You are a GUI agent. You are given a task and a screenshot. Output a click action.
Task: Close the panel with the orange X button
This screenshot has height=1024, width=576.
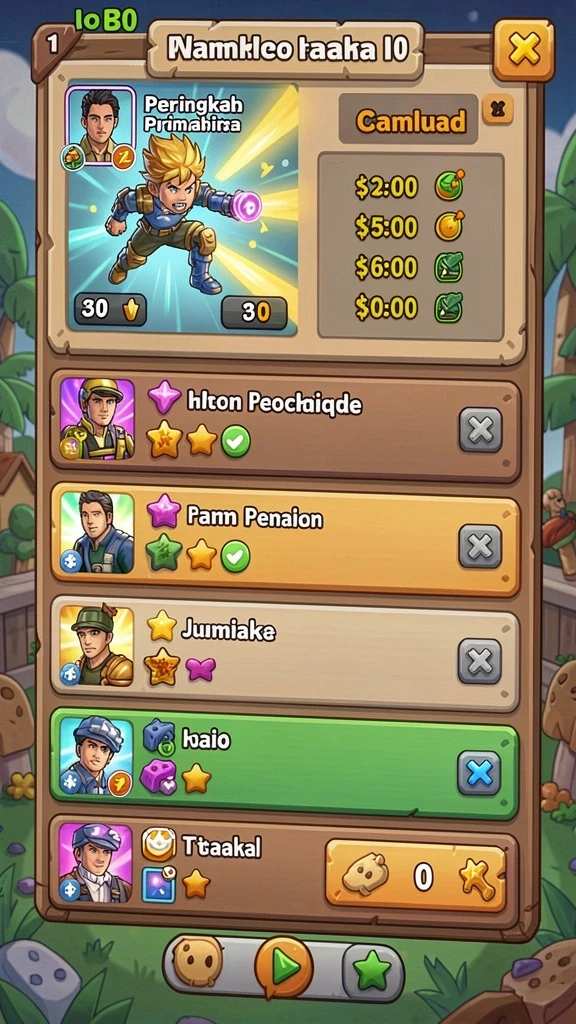(x=523, y=50)
